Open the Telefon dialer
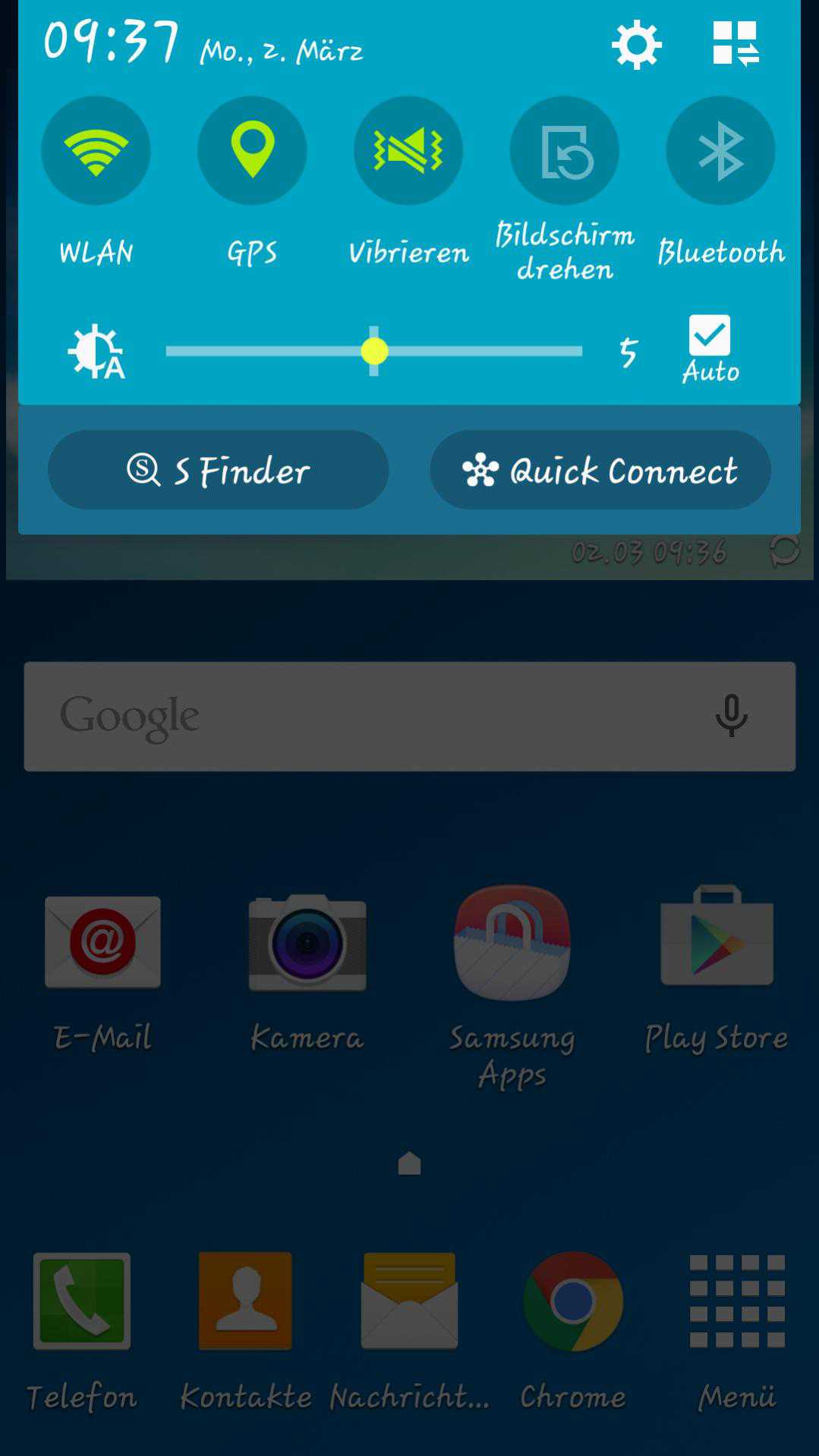The height and width of the screenshot is (1456, 819). pos(82,1301)
